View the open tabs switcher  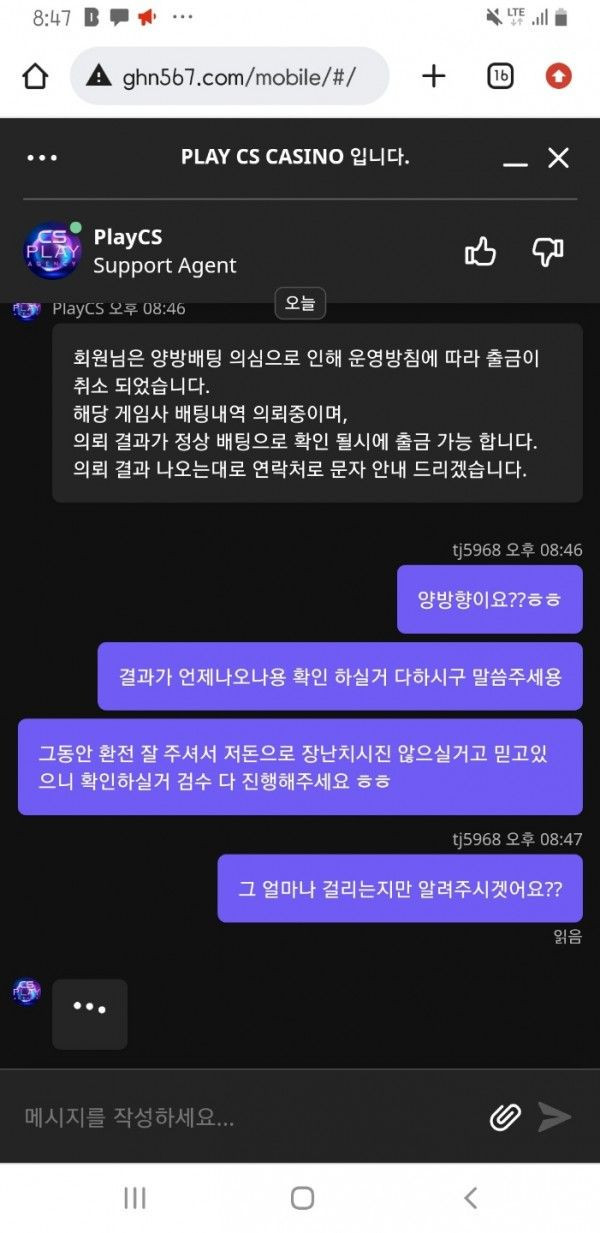tap(499, 76)
